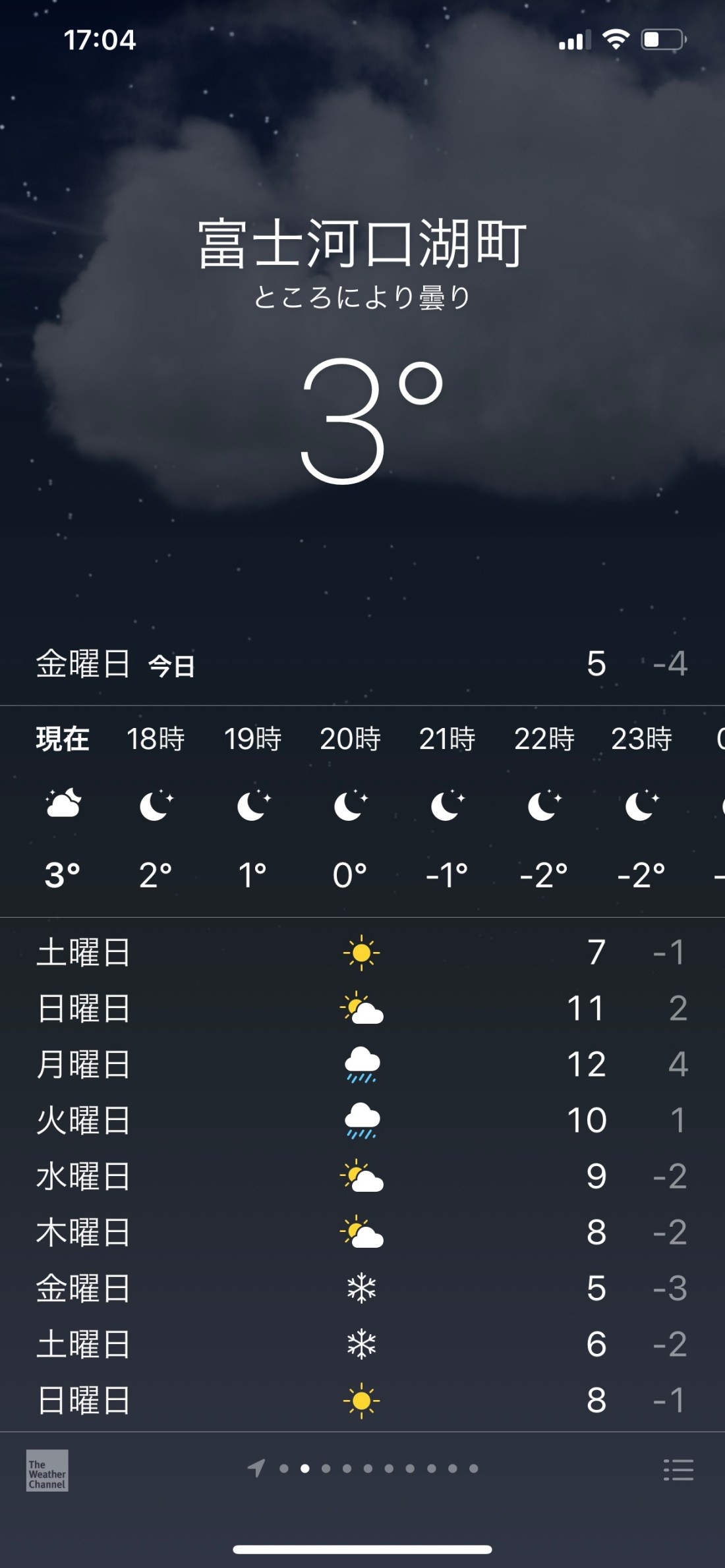This screenshot has width=725, height=1568.
Task: Tap the rain cloud icon for 月曜日
Action: (x=361, y=1062)
